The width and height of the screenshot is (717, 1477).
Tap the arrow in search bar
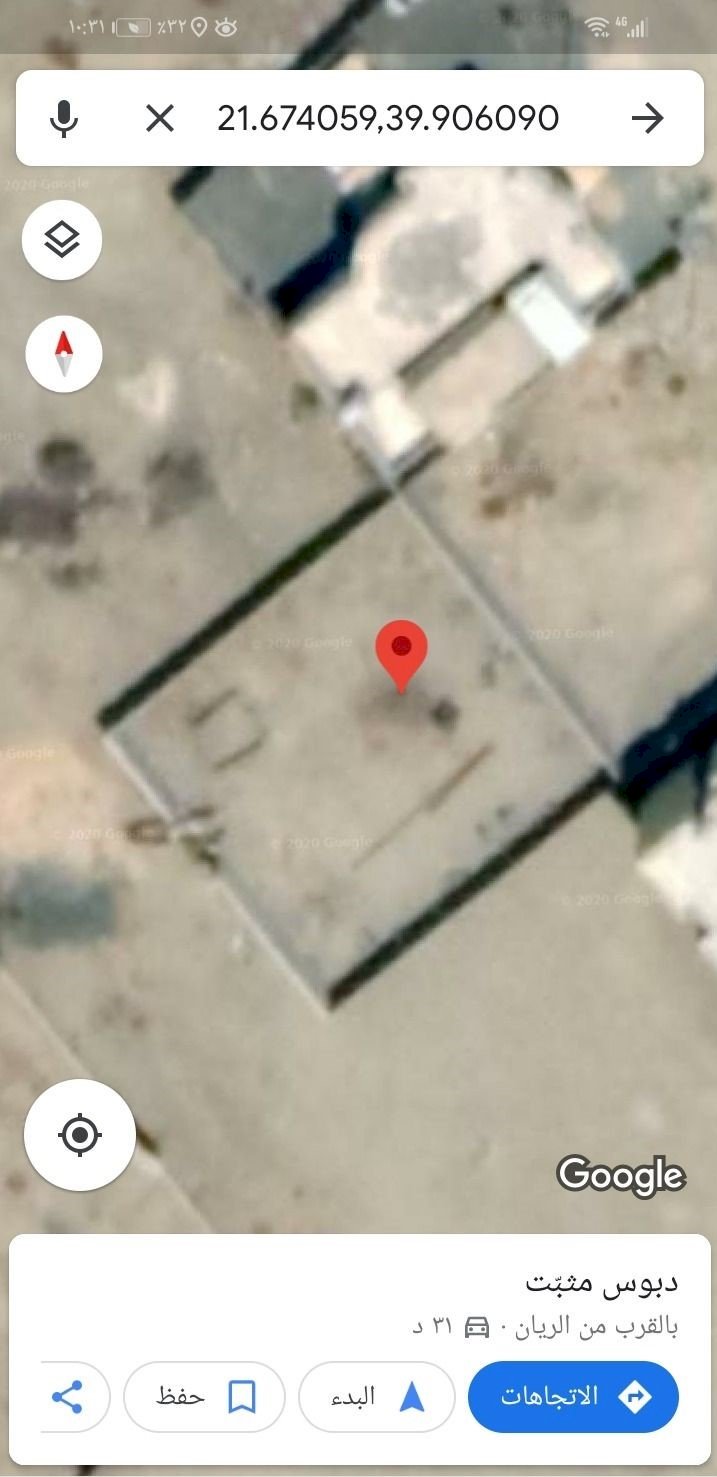tap(648, 118)
